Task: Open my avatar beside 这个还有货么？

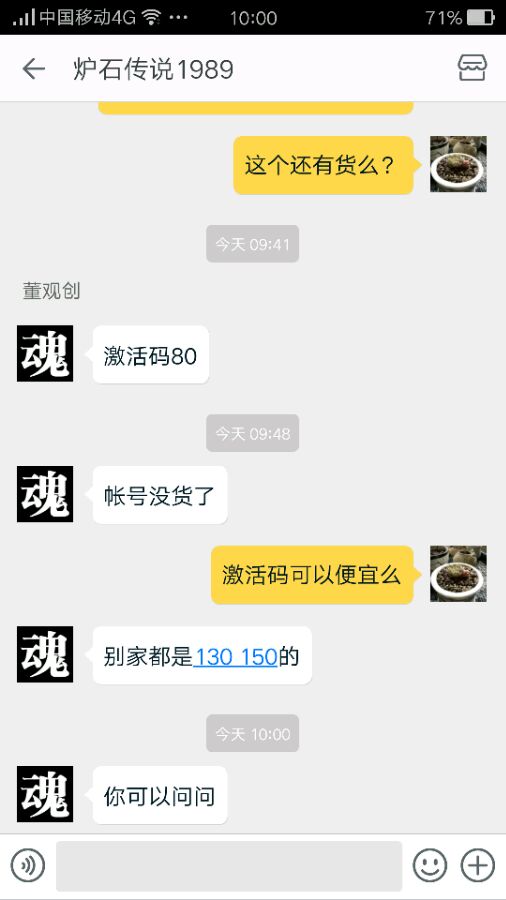Action: point(458,164)
